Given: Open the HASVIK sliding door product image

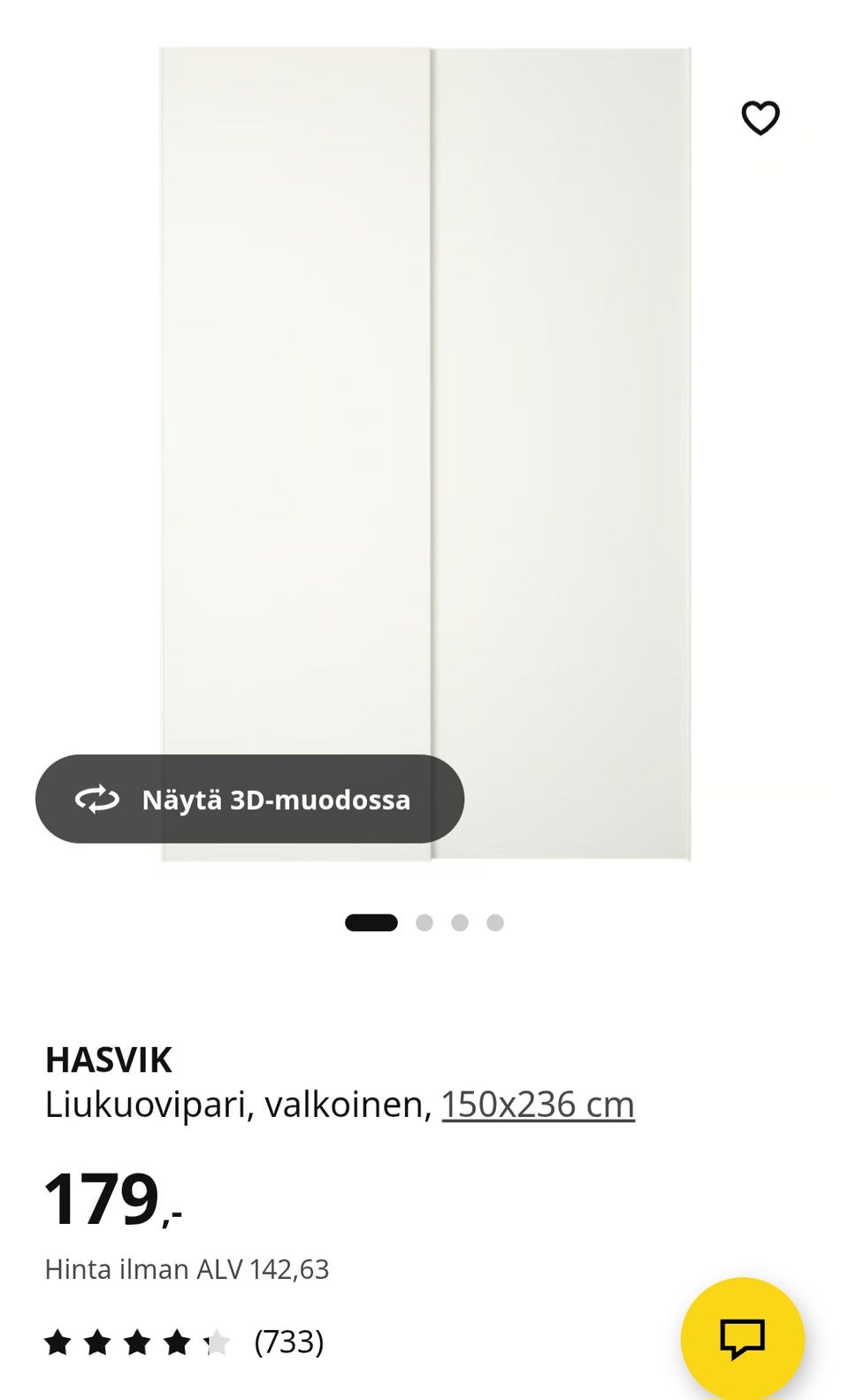Looking at the screenshot, I should [425, 454].
